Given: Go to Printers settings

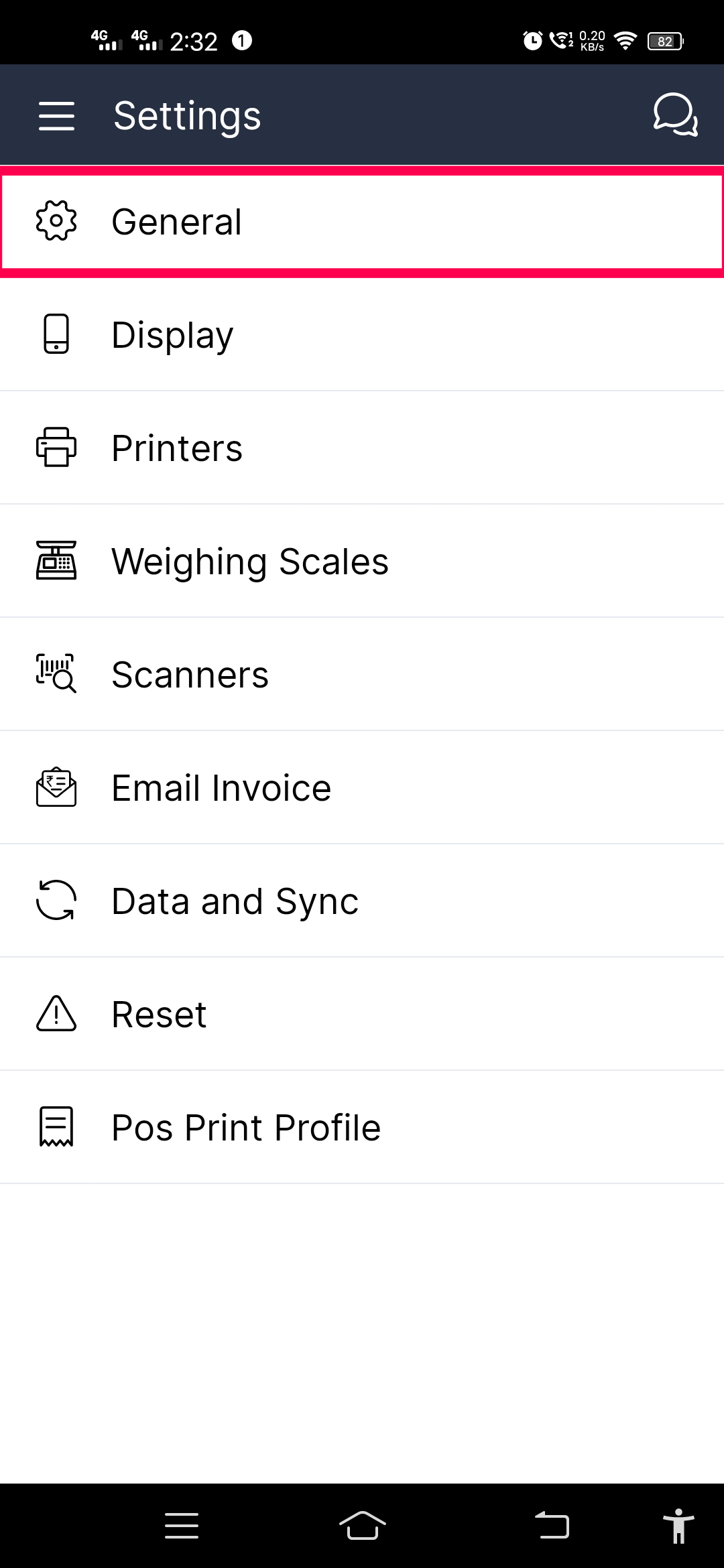Looking at the screenshot, I should 362,448.
